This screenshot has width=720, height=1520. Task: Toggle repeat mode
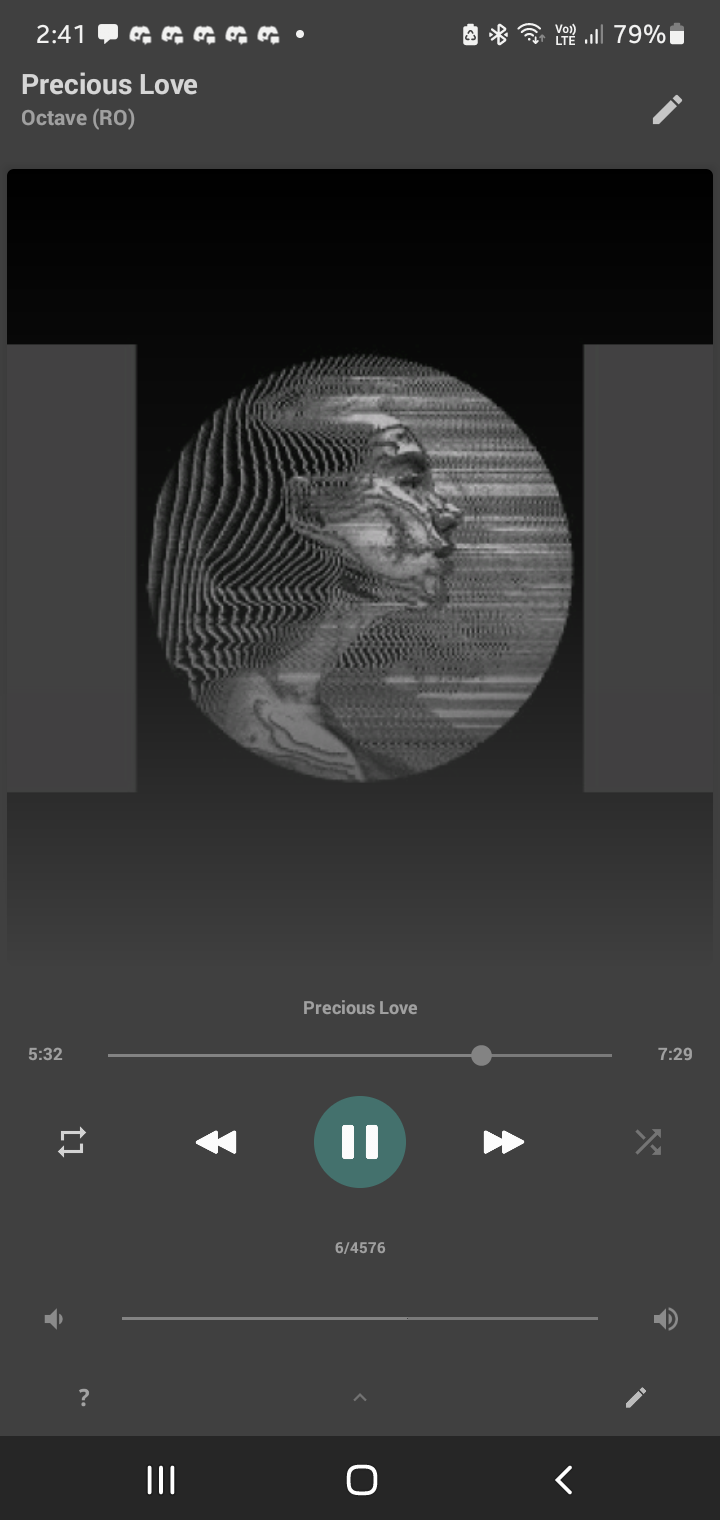click(72, 1142)
